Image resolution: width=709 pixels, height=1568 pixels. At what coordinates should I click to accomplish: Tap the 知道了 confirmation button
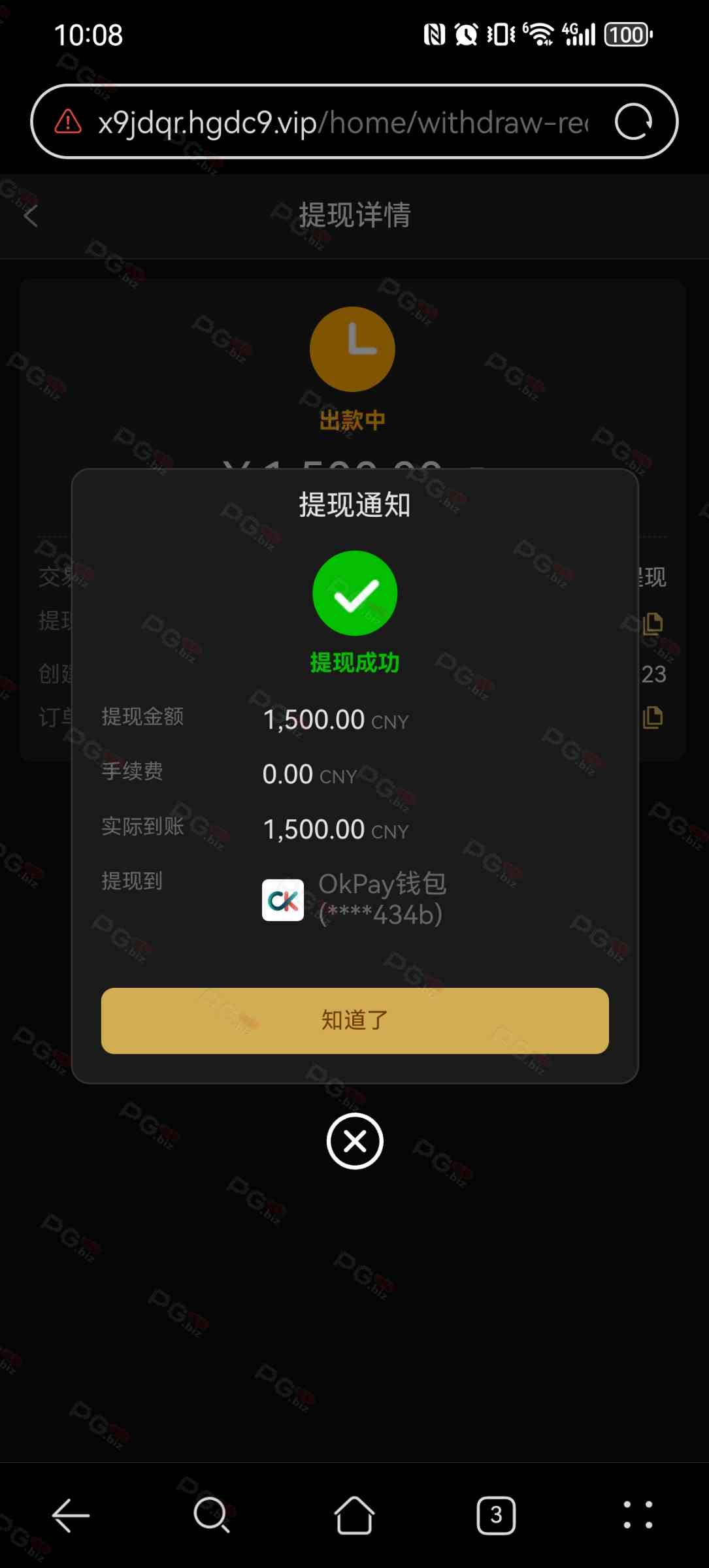click(354, 1021)
